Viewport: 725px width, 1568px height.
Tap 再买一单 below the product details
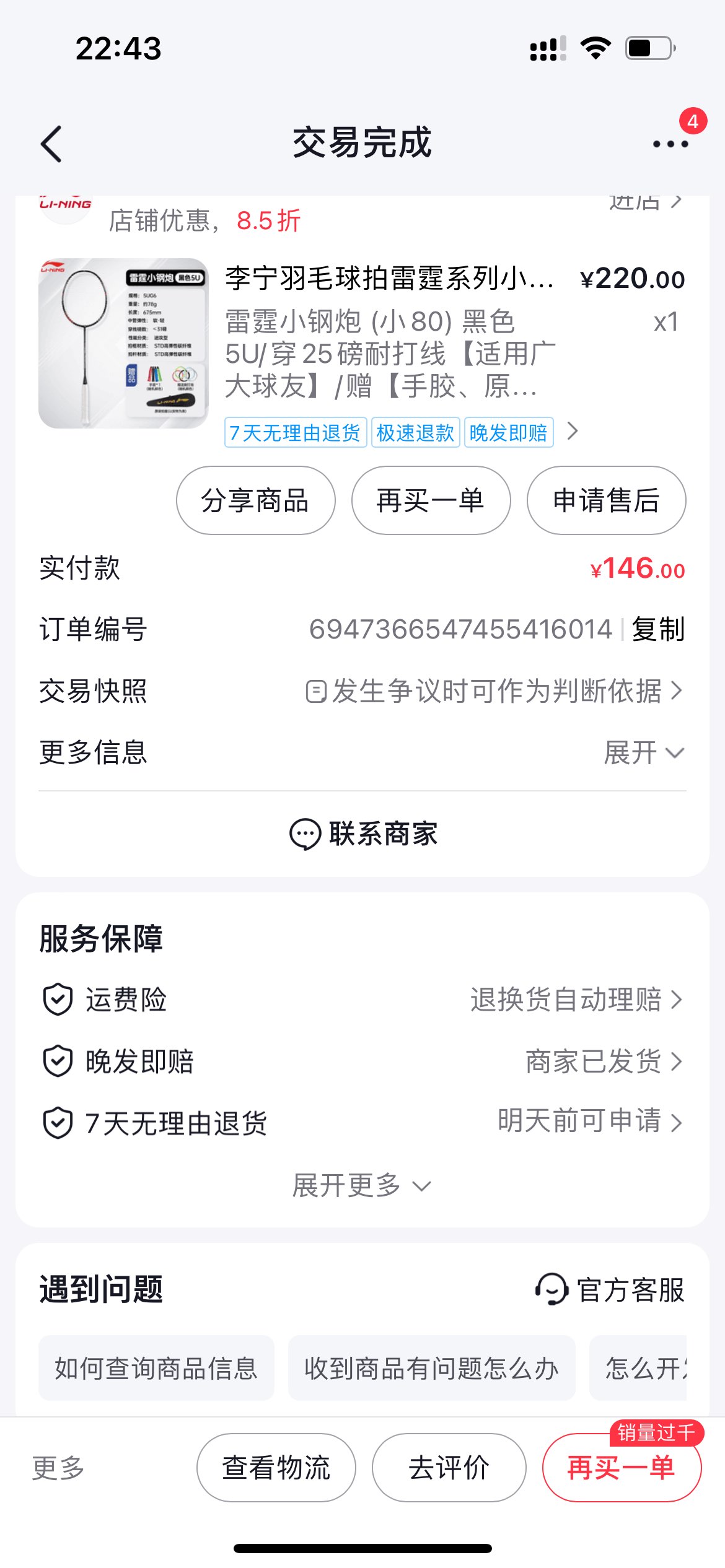pos(431,500)
